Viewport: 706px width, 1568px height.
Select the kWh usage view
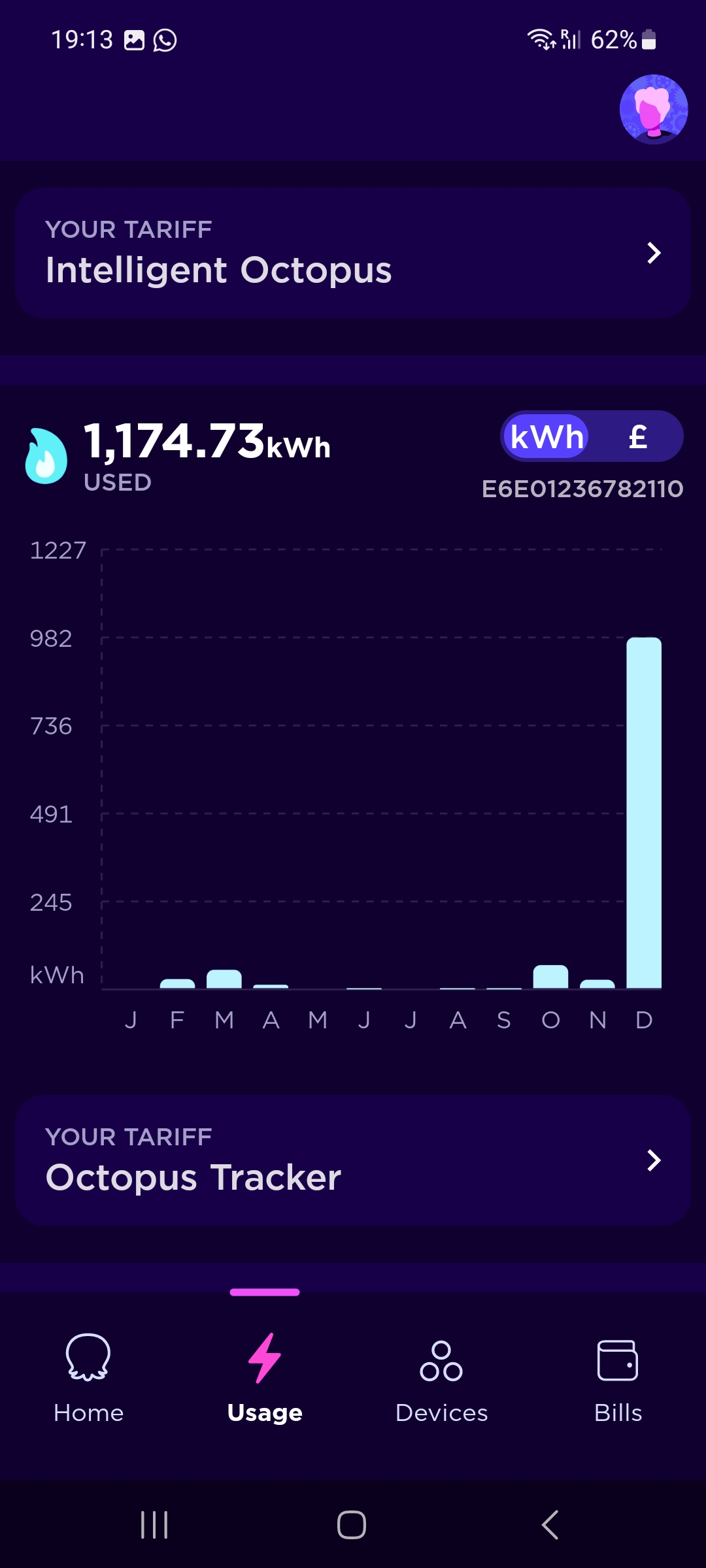point(546,436)
